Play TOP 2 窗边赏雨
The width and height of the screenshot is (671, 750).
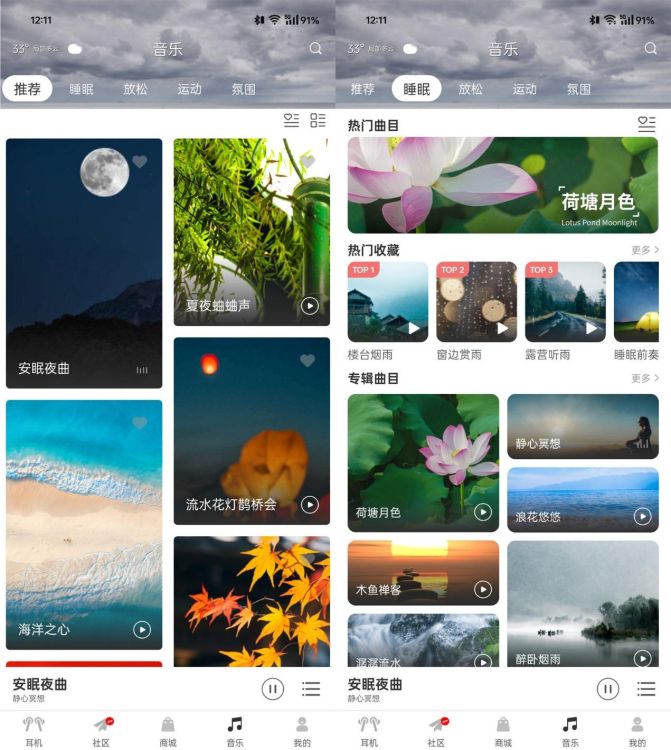tap(502, 328)
